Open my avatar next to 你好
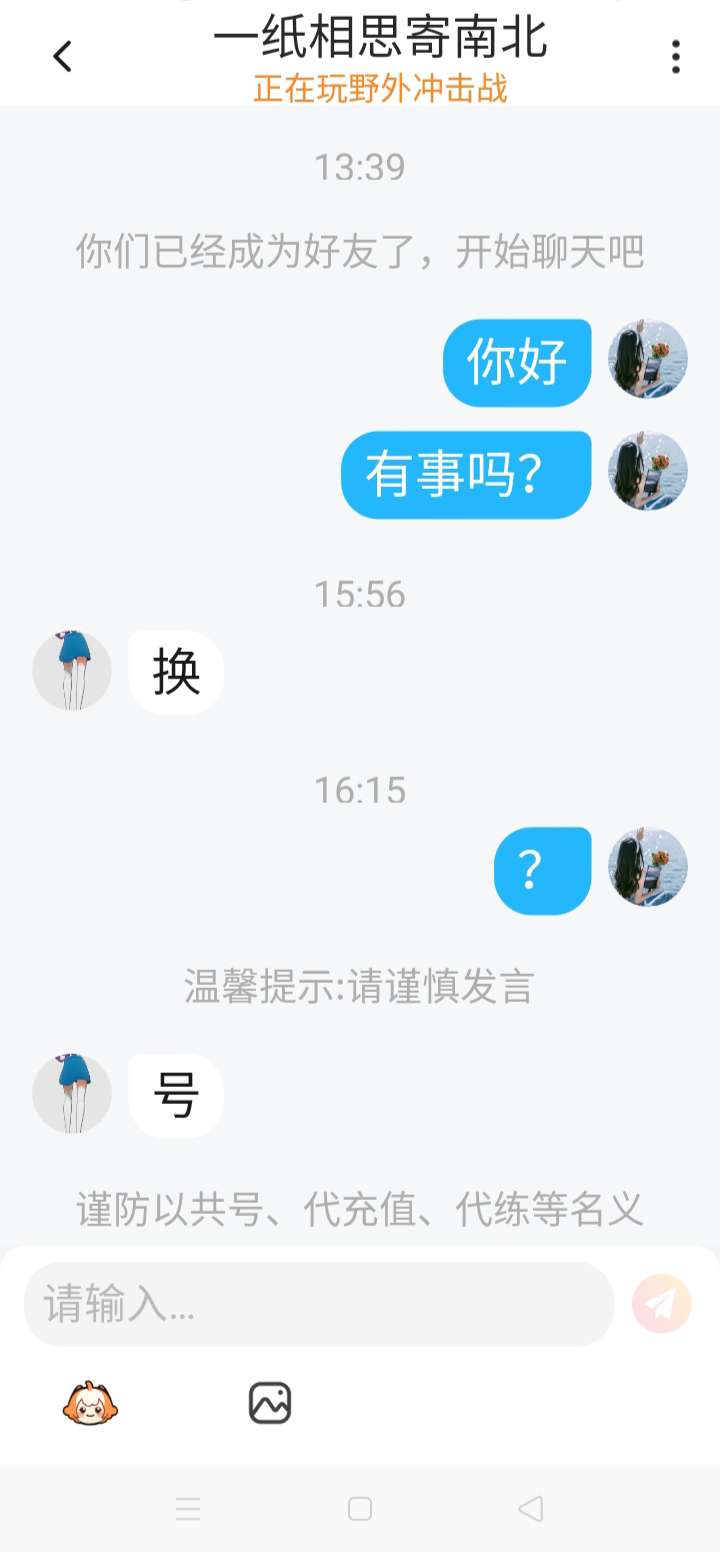This screenshot has height=1552, width=720. point(648,359)
